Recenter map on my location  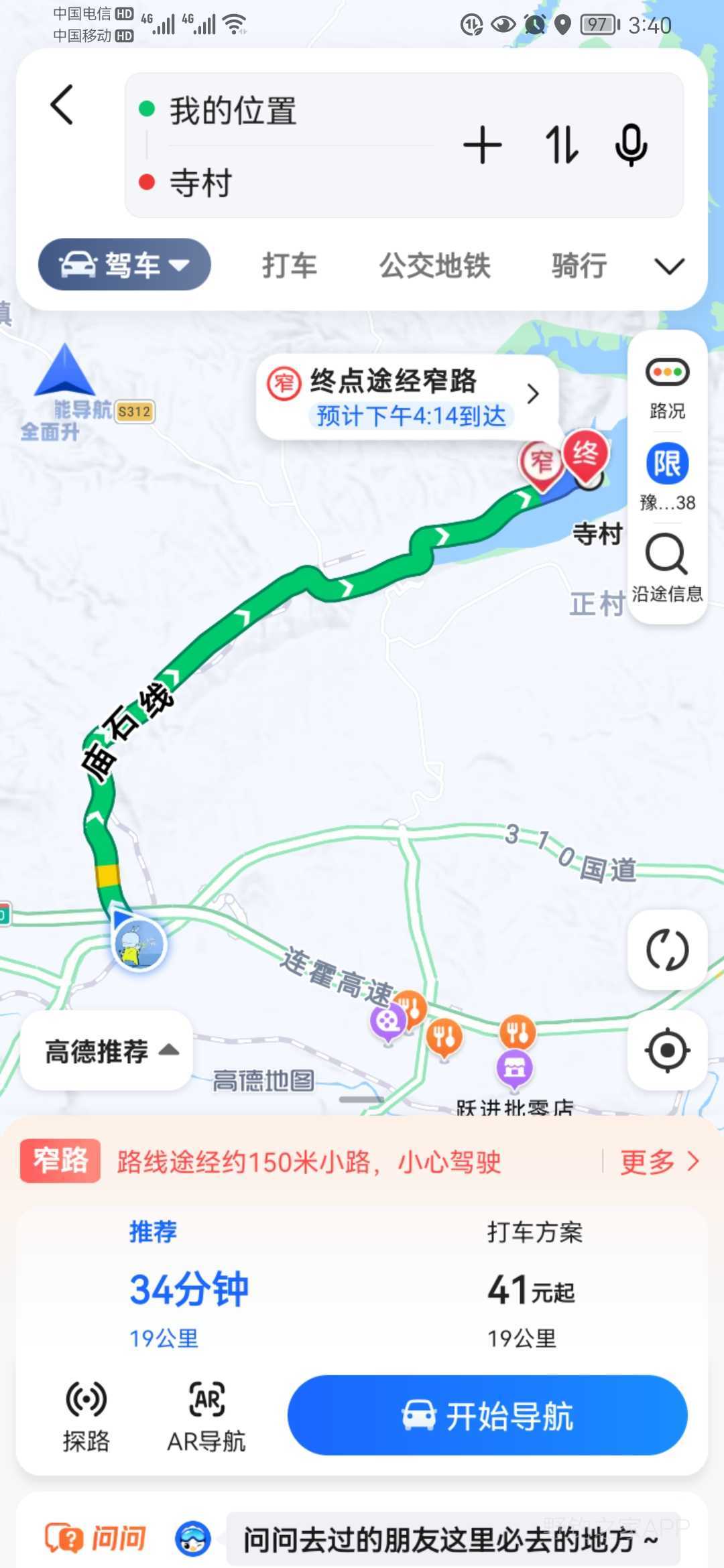click(x=667, y=1050)
